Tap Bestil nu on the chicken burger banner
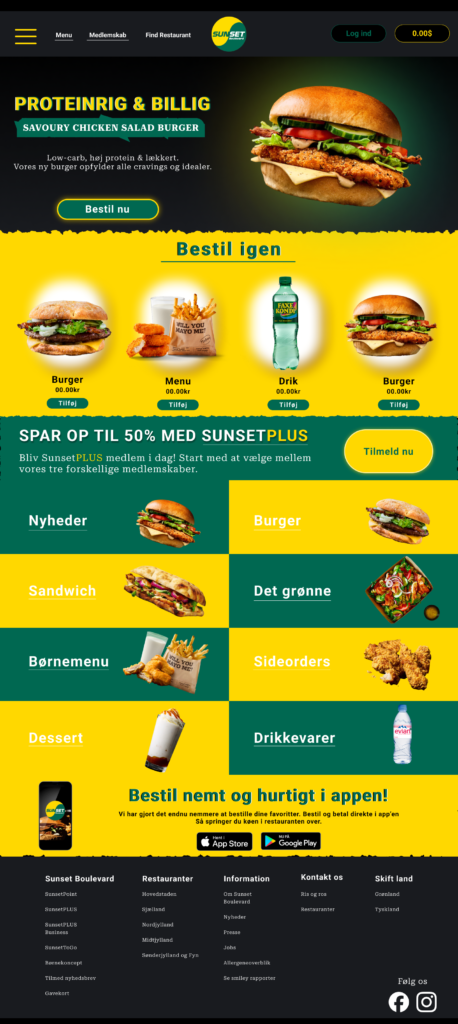Screen dimensions: 458x1024 (x=108, y=209)
